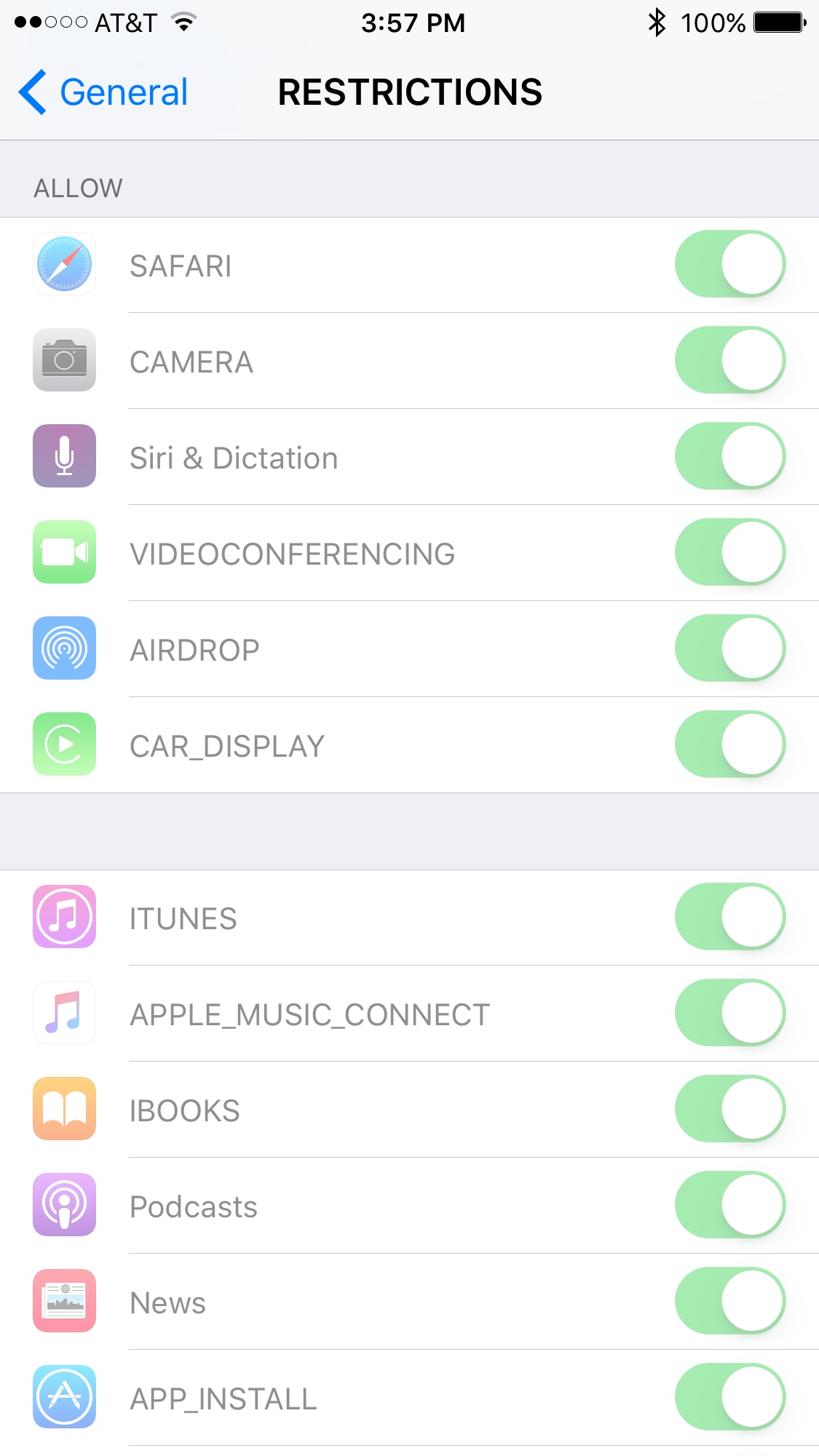Viewport: 819px width, 1456px height.
Task: Toggle the News switch
Action: click(729, 1301)
